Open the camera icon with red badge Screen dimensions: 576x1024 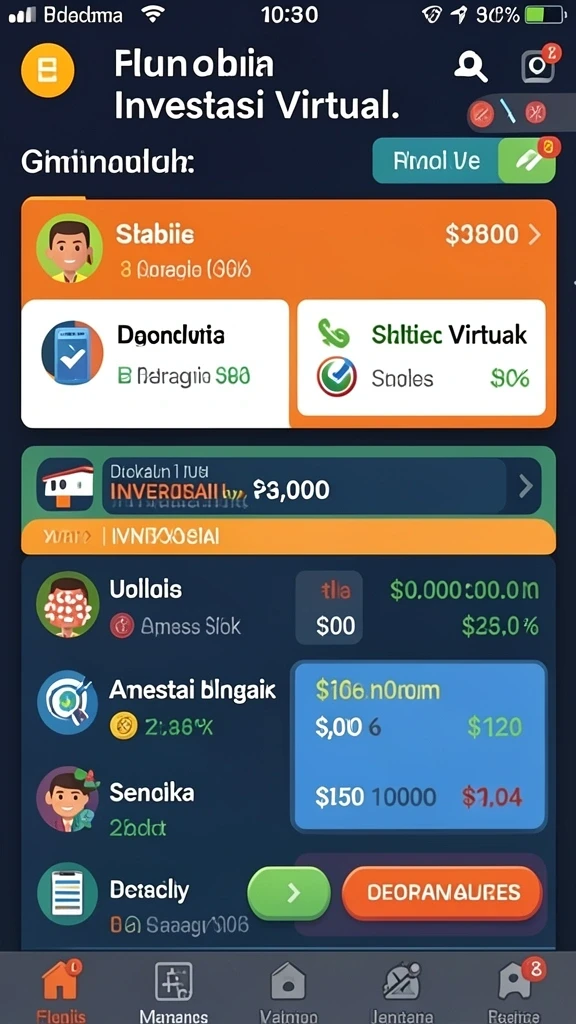539,64
